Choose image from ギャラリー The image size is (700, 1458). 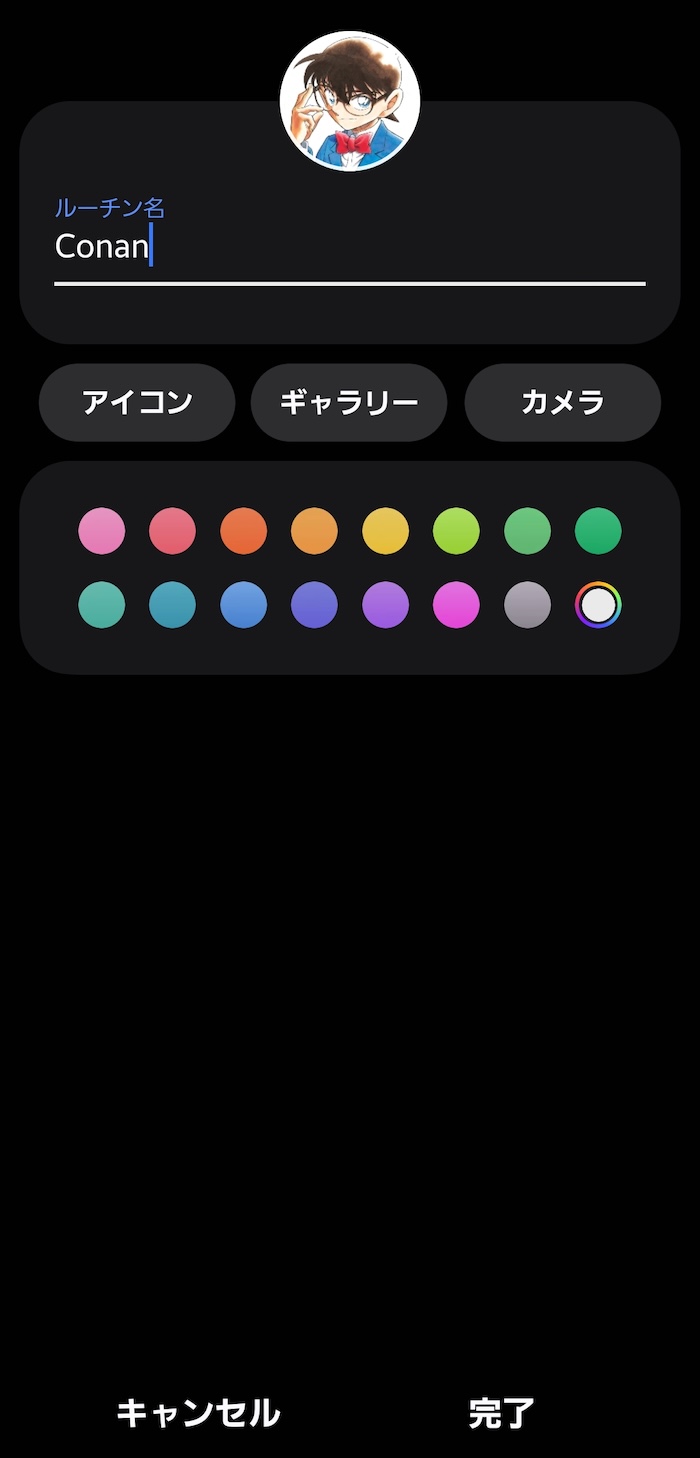click(x=348, y=403)
